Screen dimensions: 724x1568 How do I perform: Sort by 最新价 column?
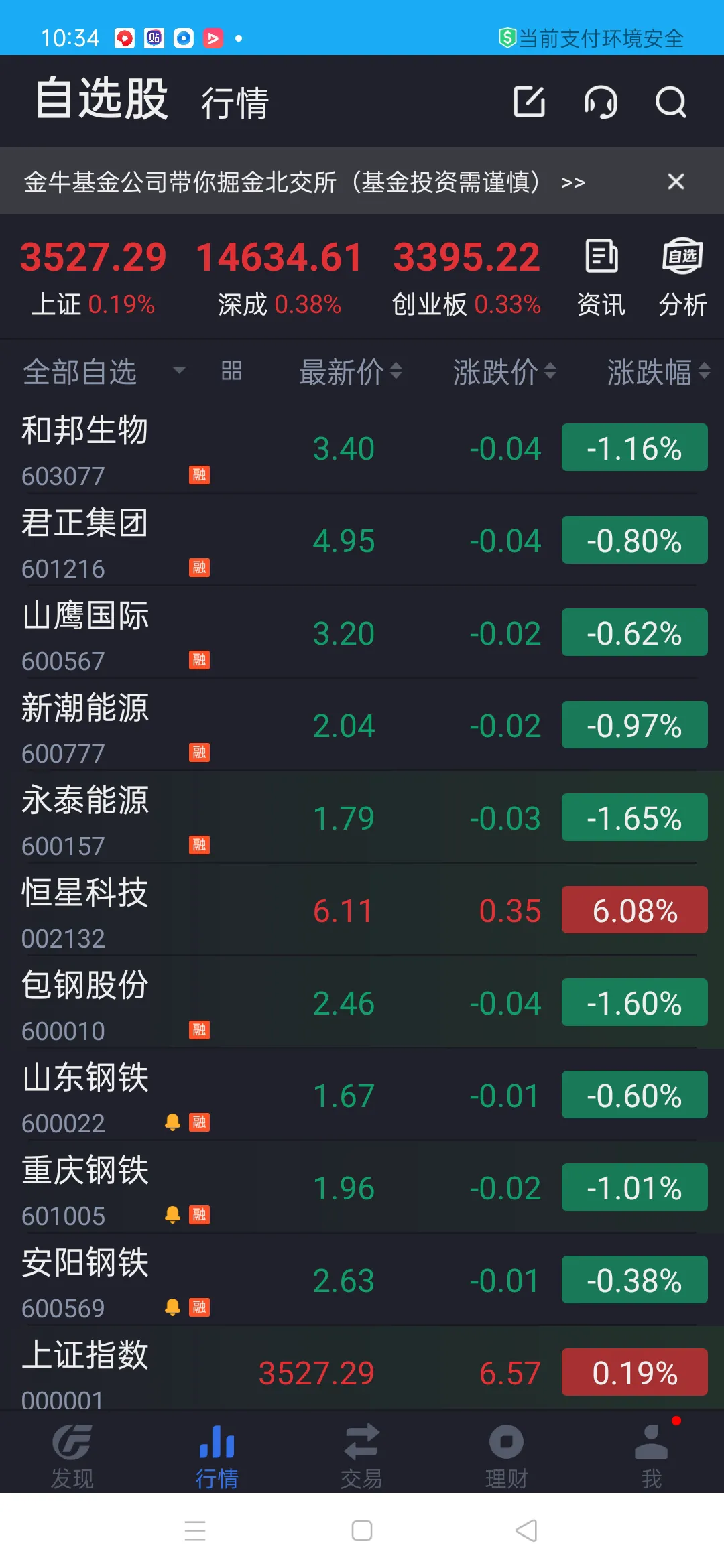coord(350,371)
